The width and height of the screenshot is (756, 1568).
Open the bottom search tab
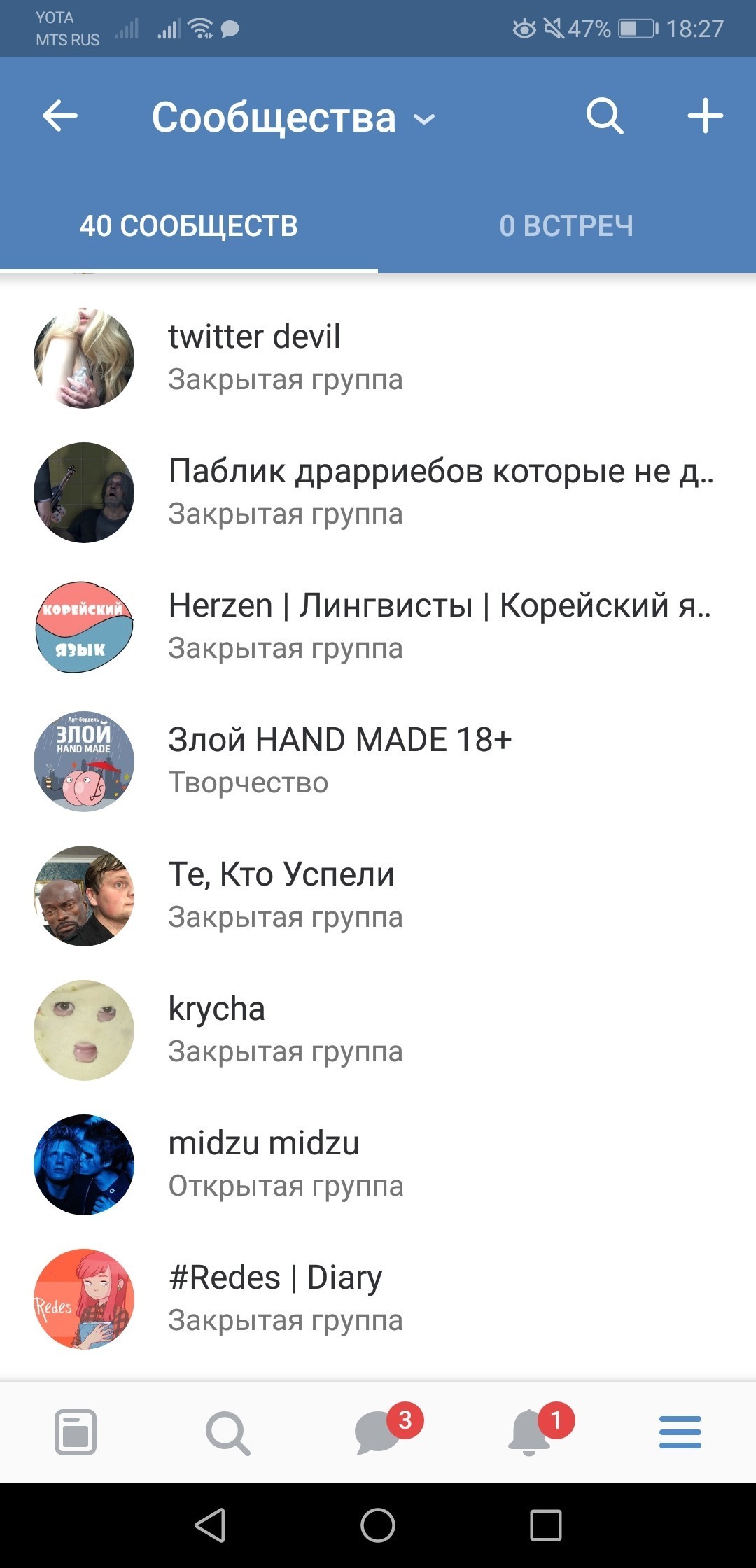coord(227,1431)
